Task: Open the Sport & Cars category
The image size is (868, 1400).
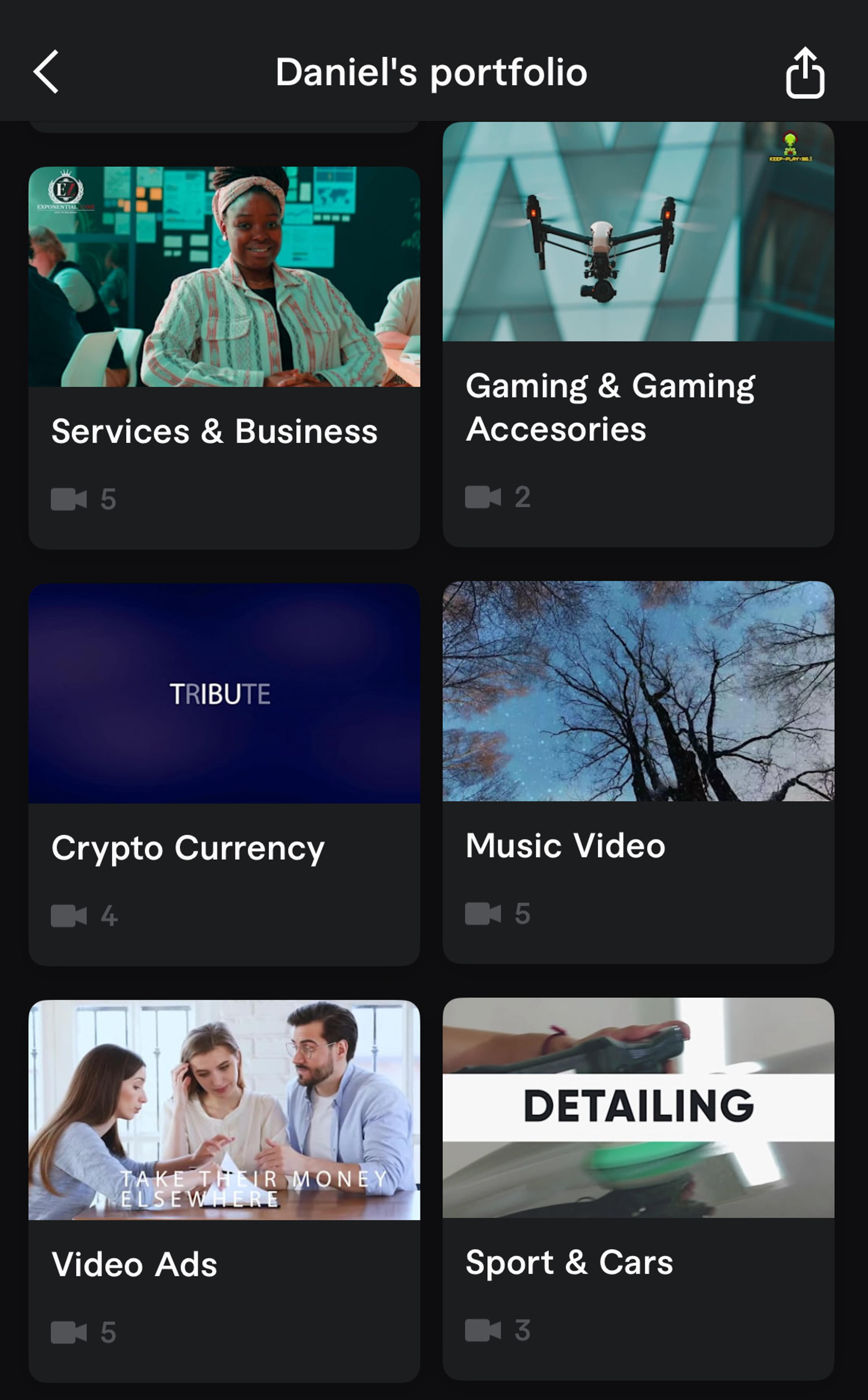Action: [638, 1189]
